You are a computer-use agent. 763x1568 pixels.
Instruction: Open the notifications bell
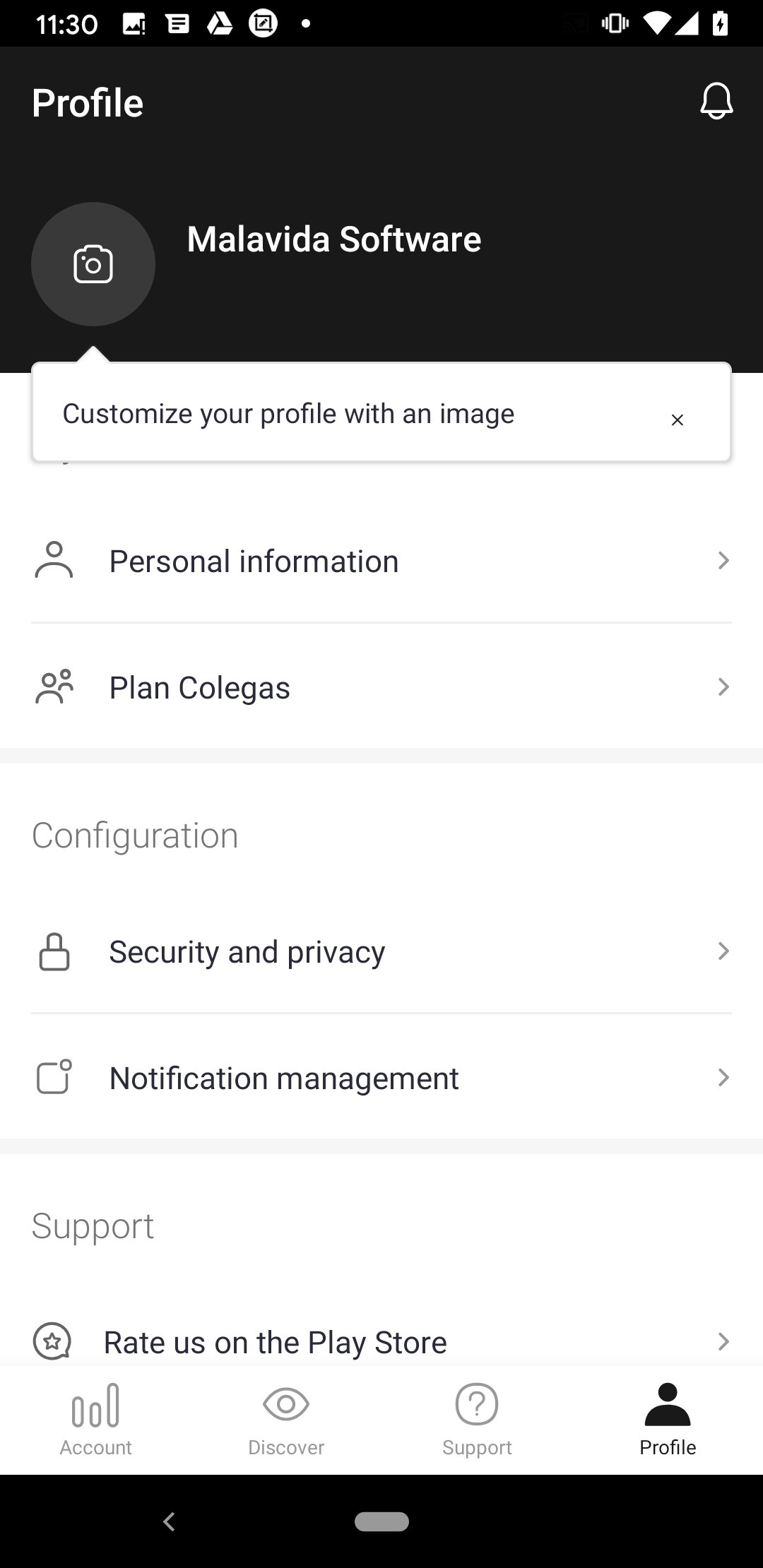tap(716, 102)
